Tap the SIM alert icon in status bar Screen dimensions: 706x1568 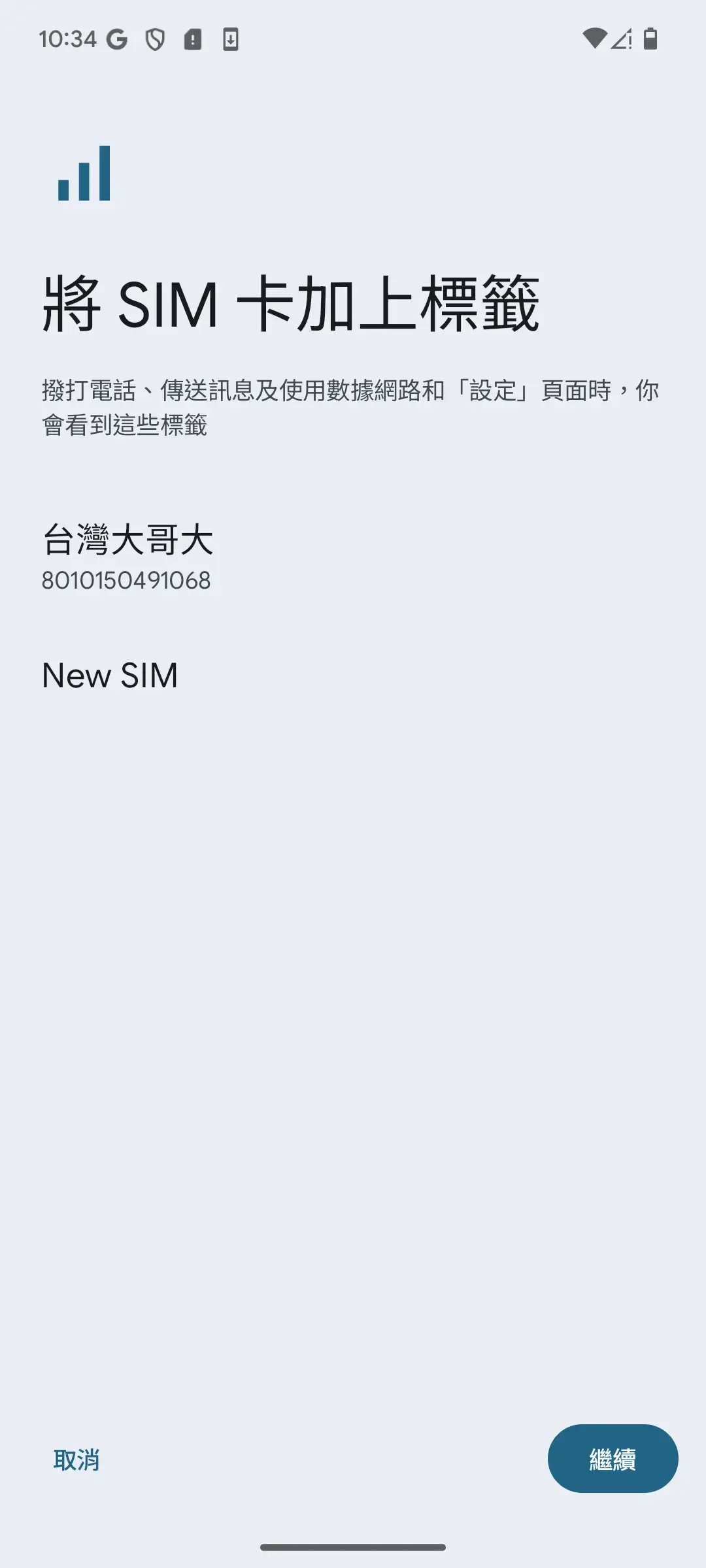tap(193, 40)
